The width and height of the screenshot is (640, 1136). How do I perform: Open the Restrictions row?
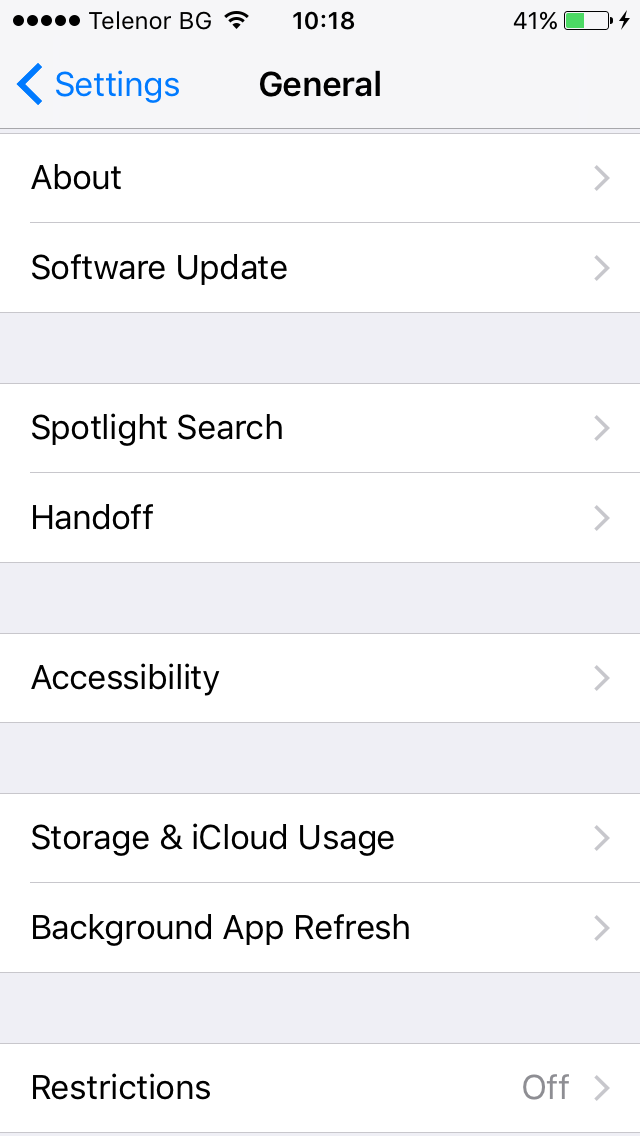tap(320, 1088)
